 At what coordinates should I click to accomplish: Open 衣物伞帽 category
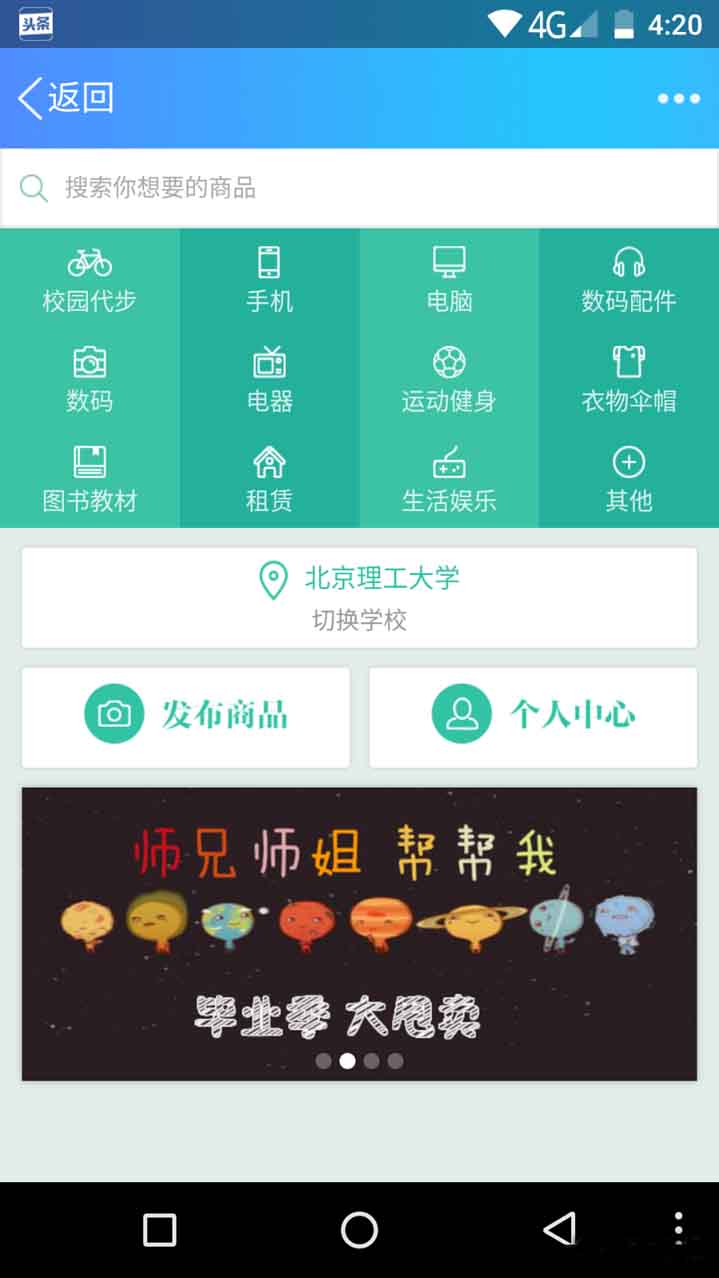[x=629, y=379]
